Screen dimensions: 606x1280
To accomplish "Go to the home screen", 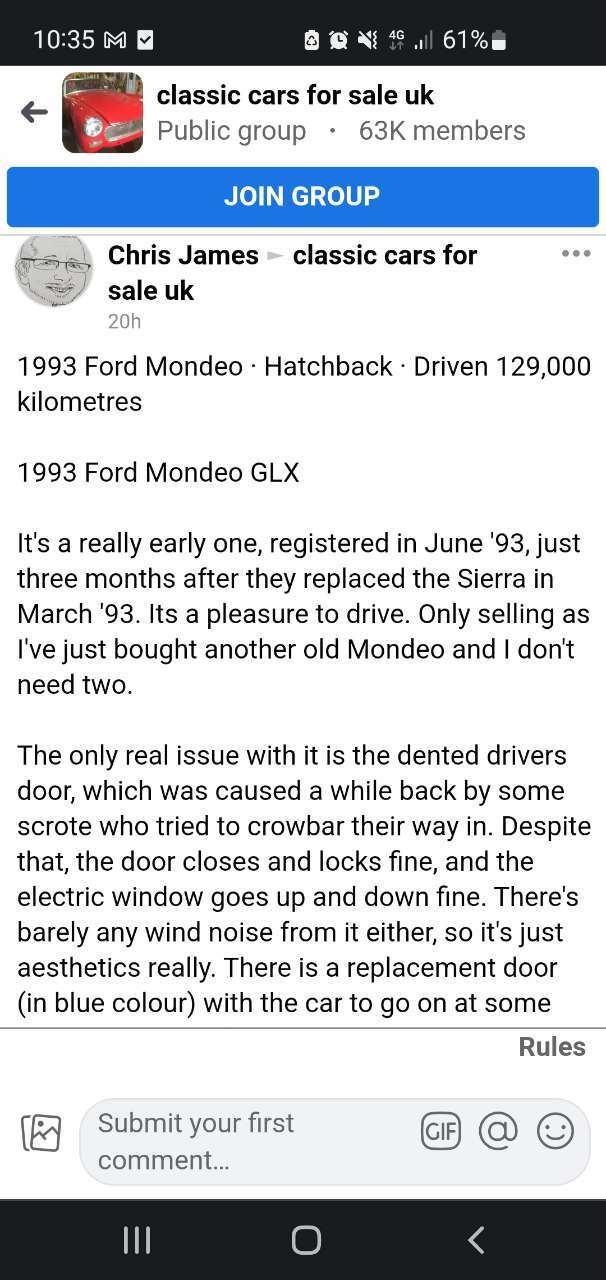I will pos(306,1240).
